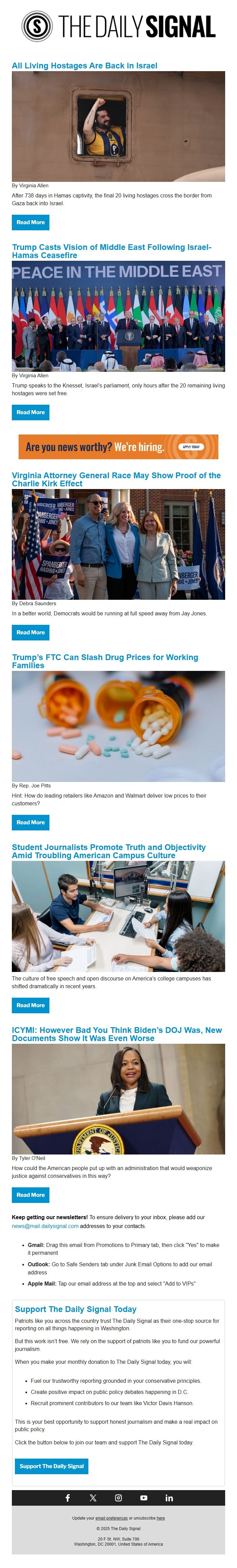Open the Trump Middle East vision headline
The image size is (237, 1568).
[x=111, y=251]
